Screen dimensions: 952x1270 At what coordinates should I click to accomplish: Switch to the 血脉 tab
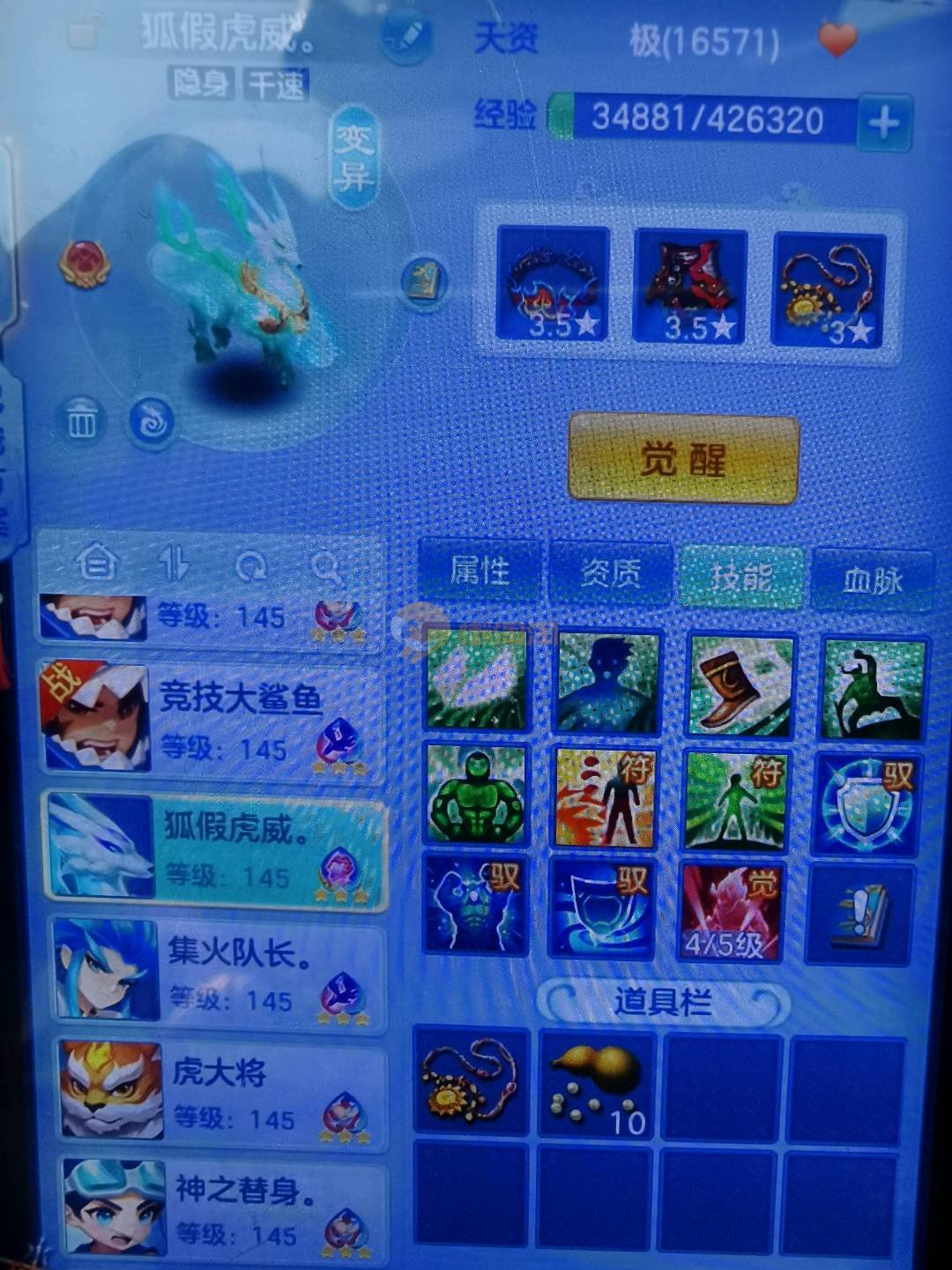[871, 580]
